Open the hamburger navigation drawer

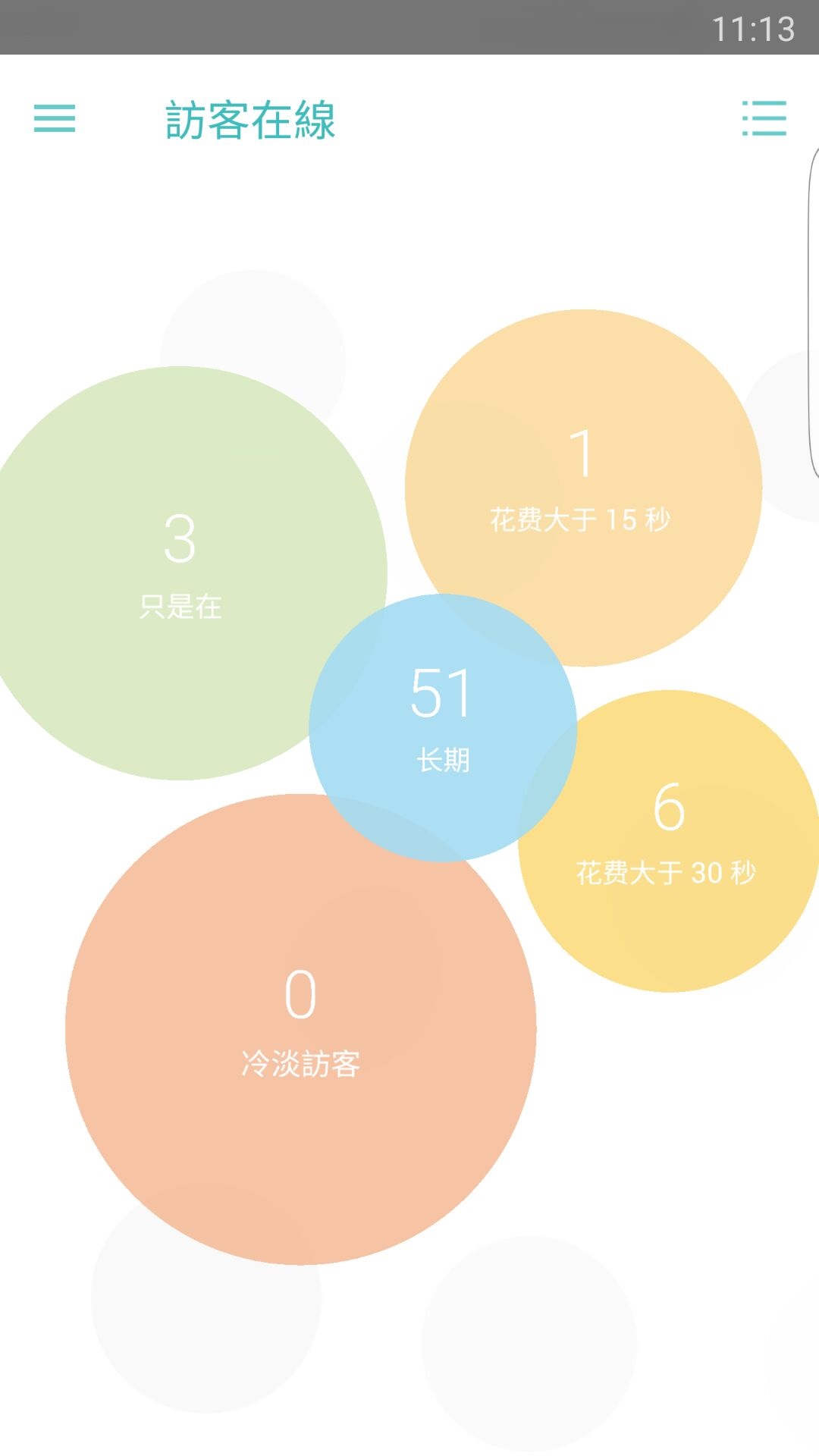point(55,118)
